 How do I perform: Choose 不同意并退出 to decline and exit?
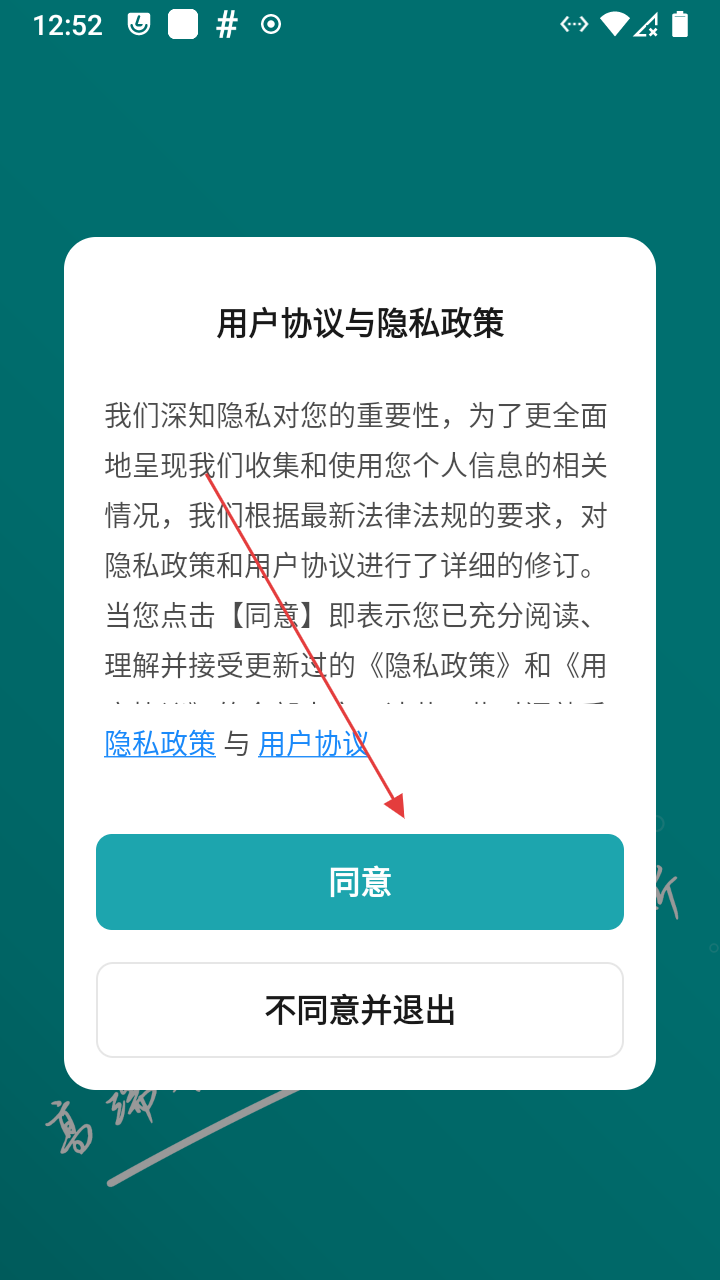click(360, 1010)
